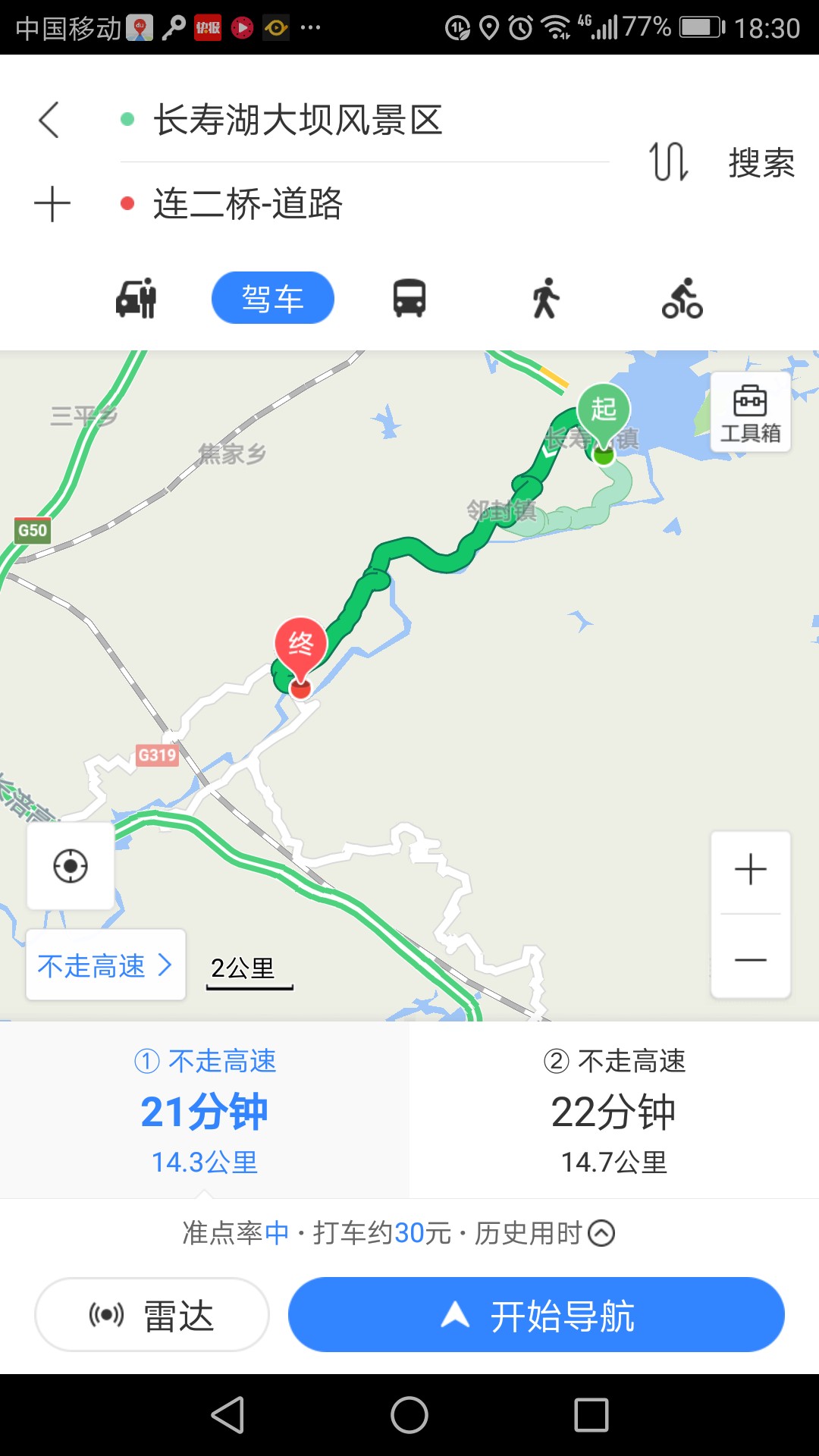Expand 历史用时 details
Screen dimensions: 819x1456
544,1233
